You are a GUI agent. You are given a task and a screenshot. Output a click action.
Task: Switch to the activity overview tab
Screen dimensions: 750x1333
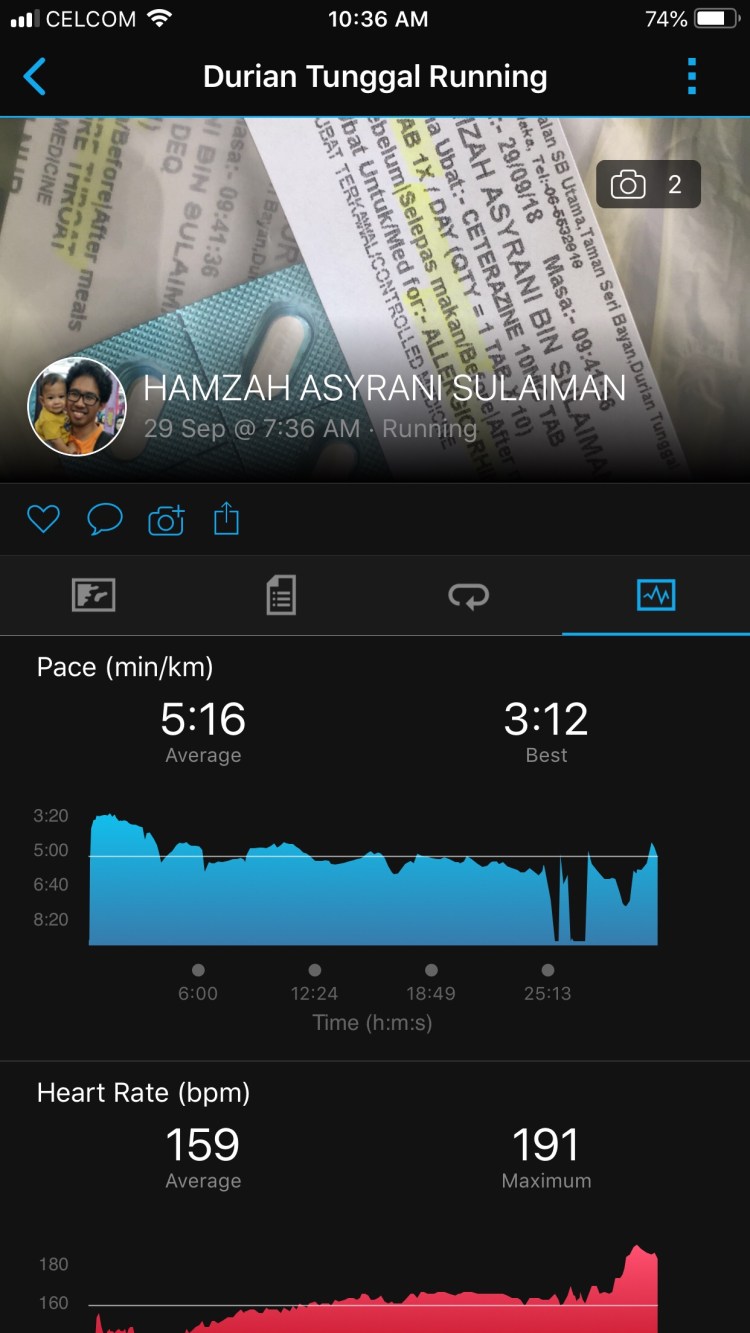click(x=94, y=596)
